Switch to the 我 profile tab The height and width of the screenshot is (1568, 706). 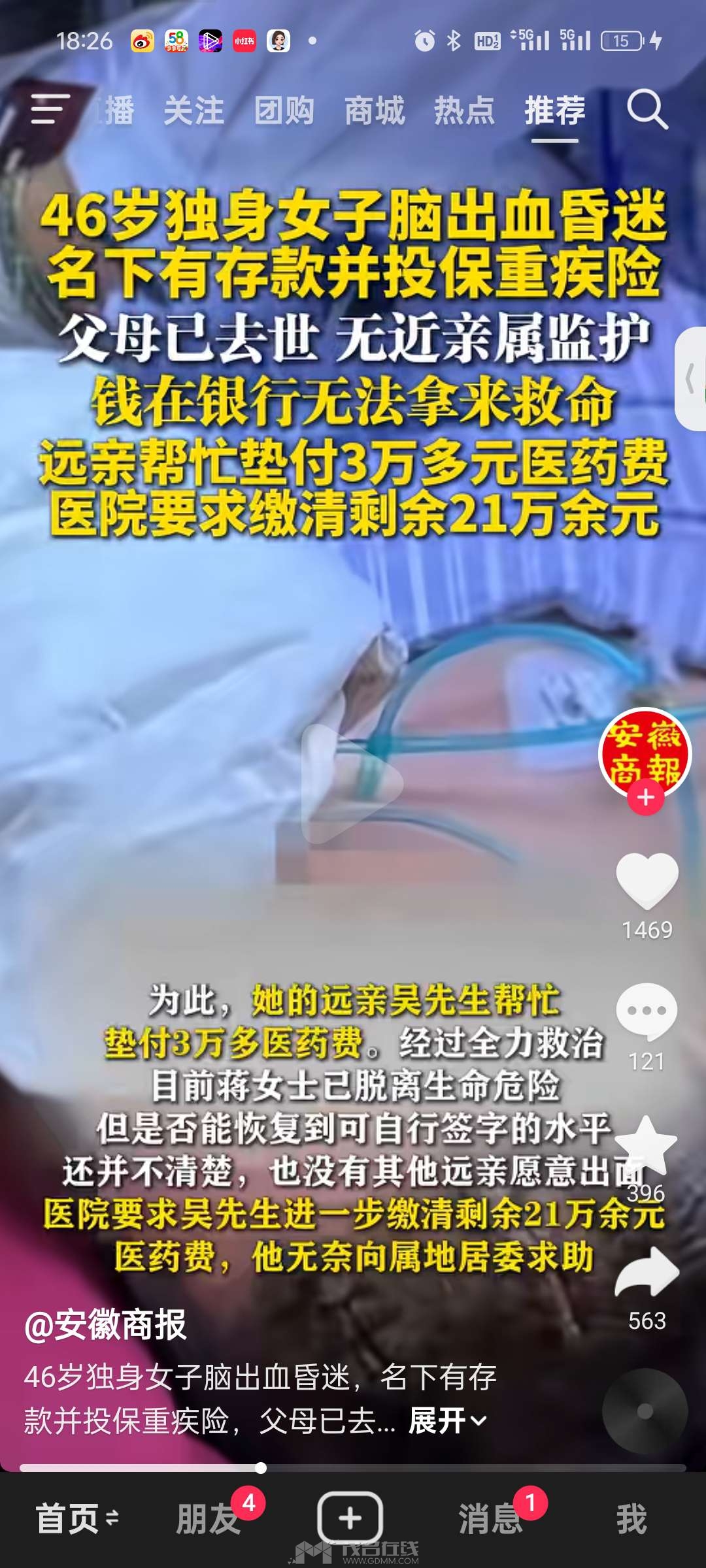(x=631, y=1518)
